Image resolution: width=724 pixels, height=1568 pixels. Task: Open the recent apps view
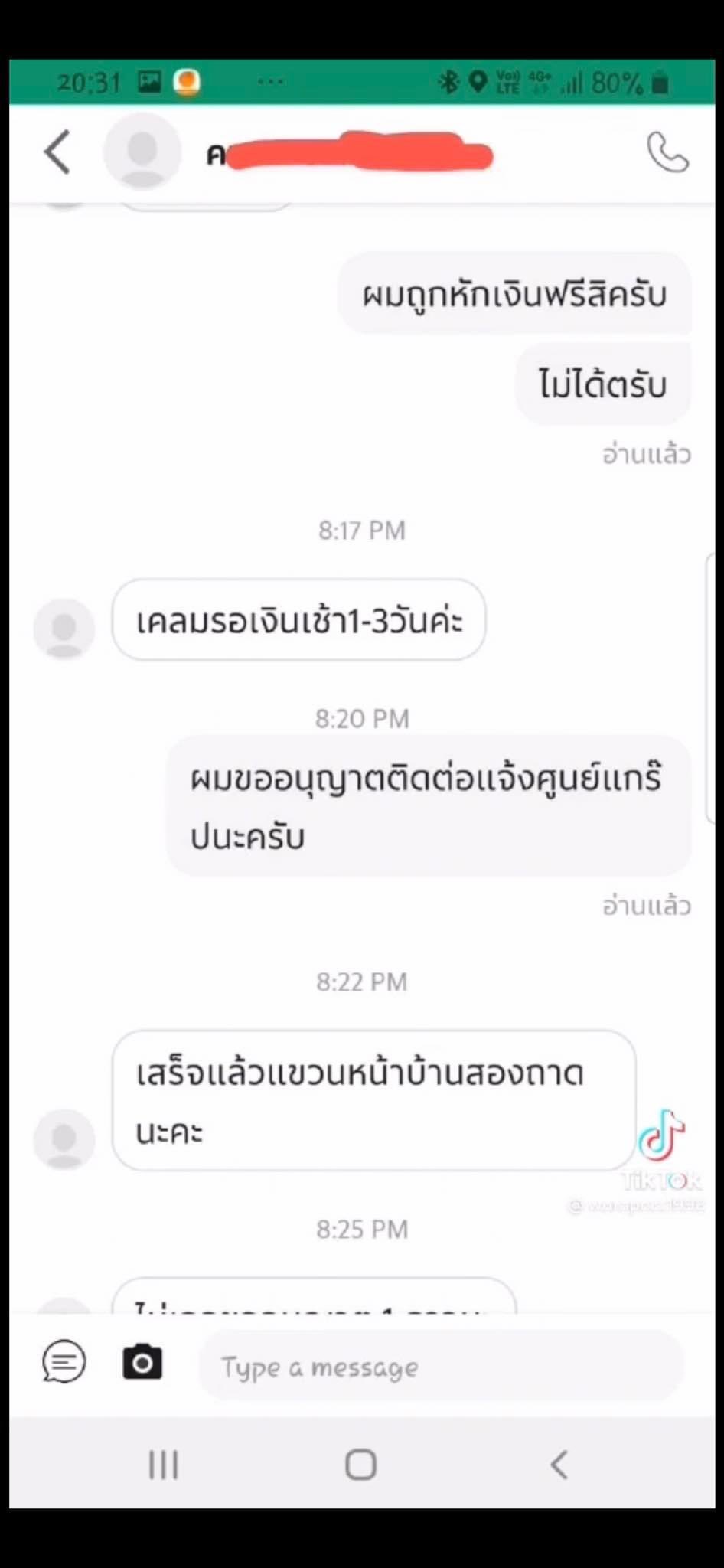click(163, 1465)
